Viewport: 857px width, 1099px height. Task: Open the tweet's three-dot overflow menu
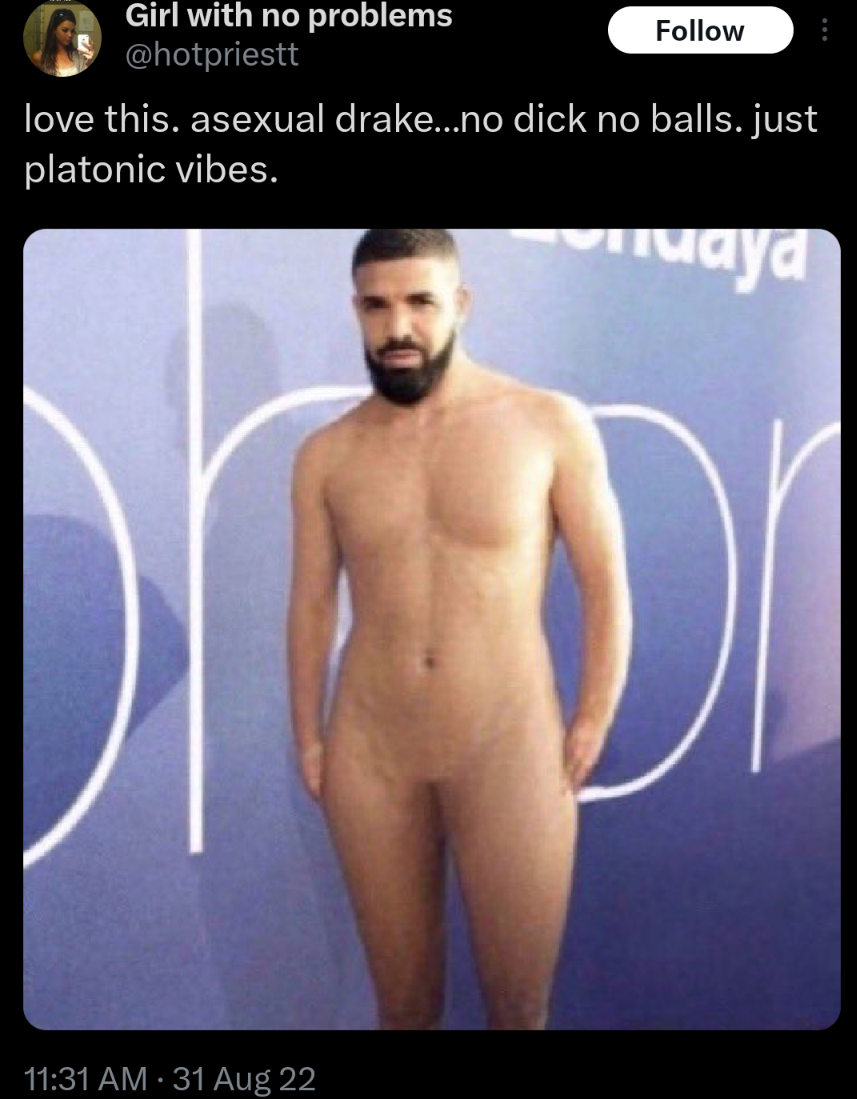[x=824, y=31]
